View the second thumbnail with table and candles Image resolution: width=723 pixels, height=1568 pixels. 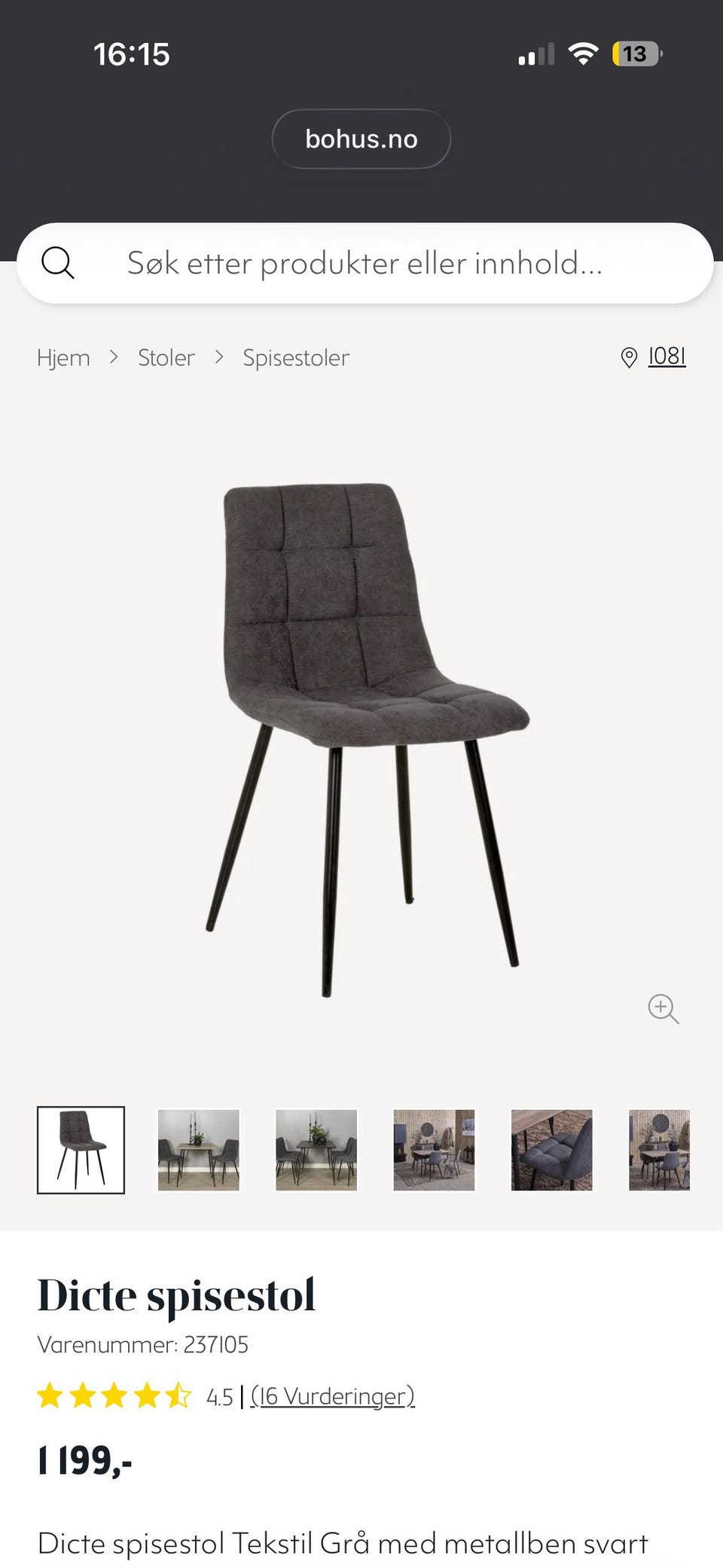pos(198,1150)
